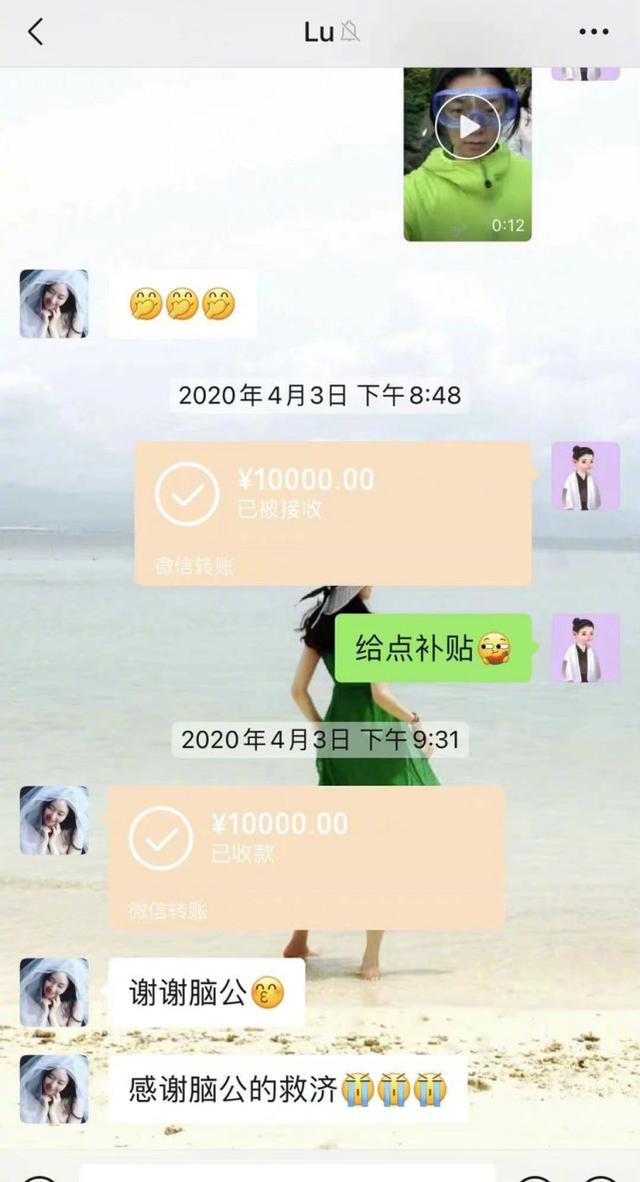Open the three-dot chat options menu
This screenshot has width=640, height=1182.
point(593,32)
